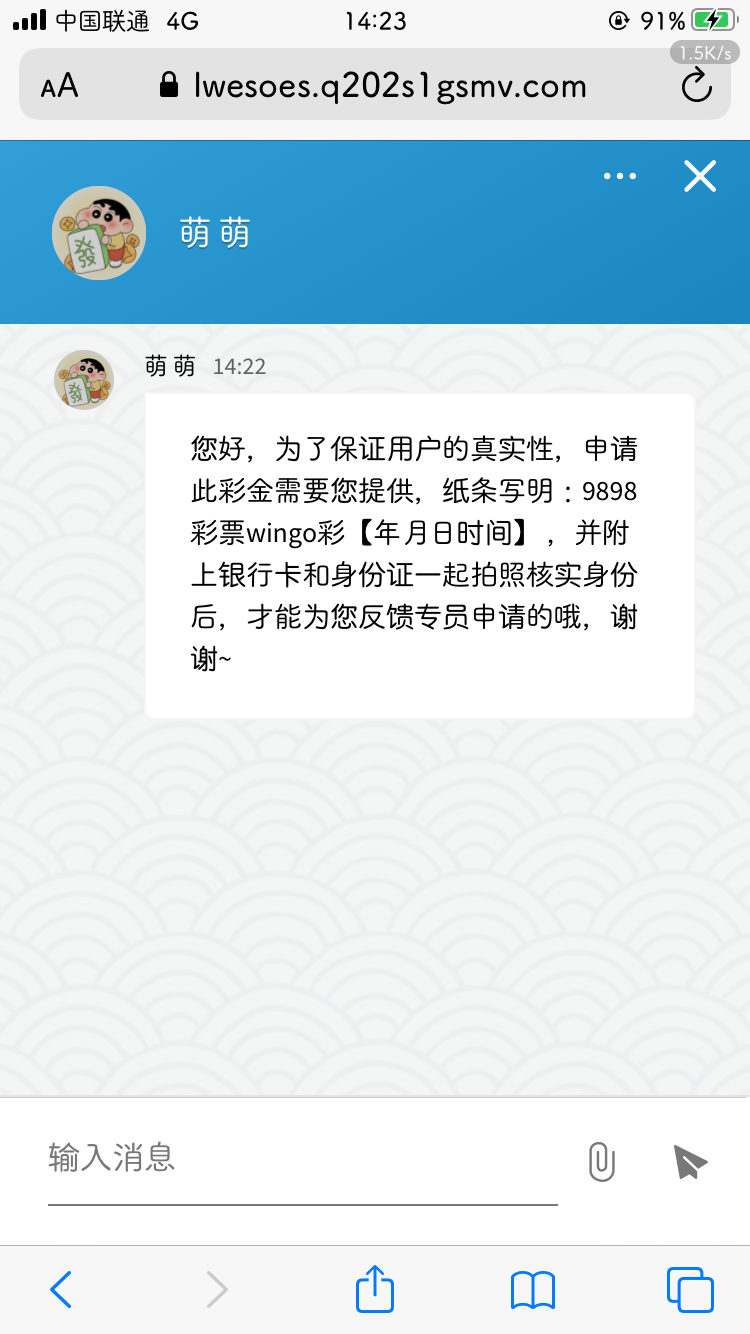750x1334 pixels.
Task: Reload the page in Safari
Action: pos(696,87)
